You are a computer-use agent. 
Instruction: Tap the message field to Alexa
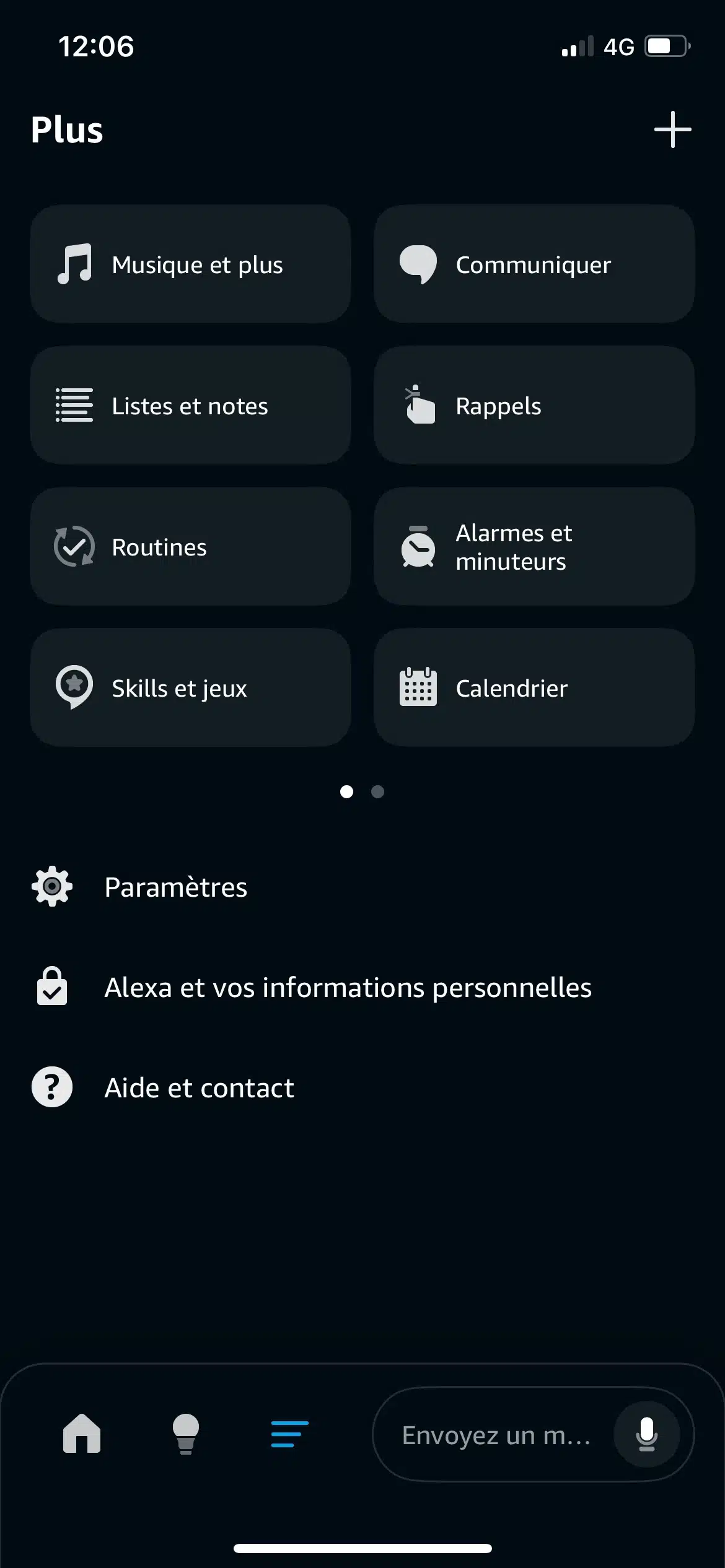point(496,1434)
